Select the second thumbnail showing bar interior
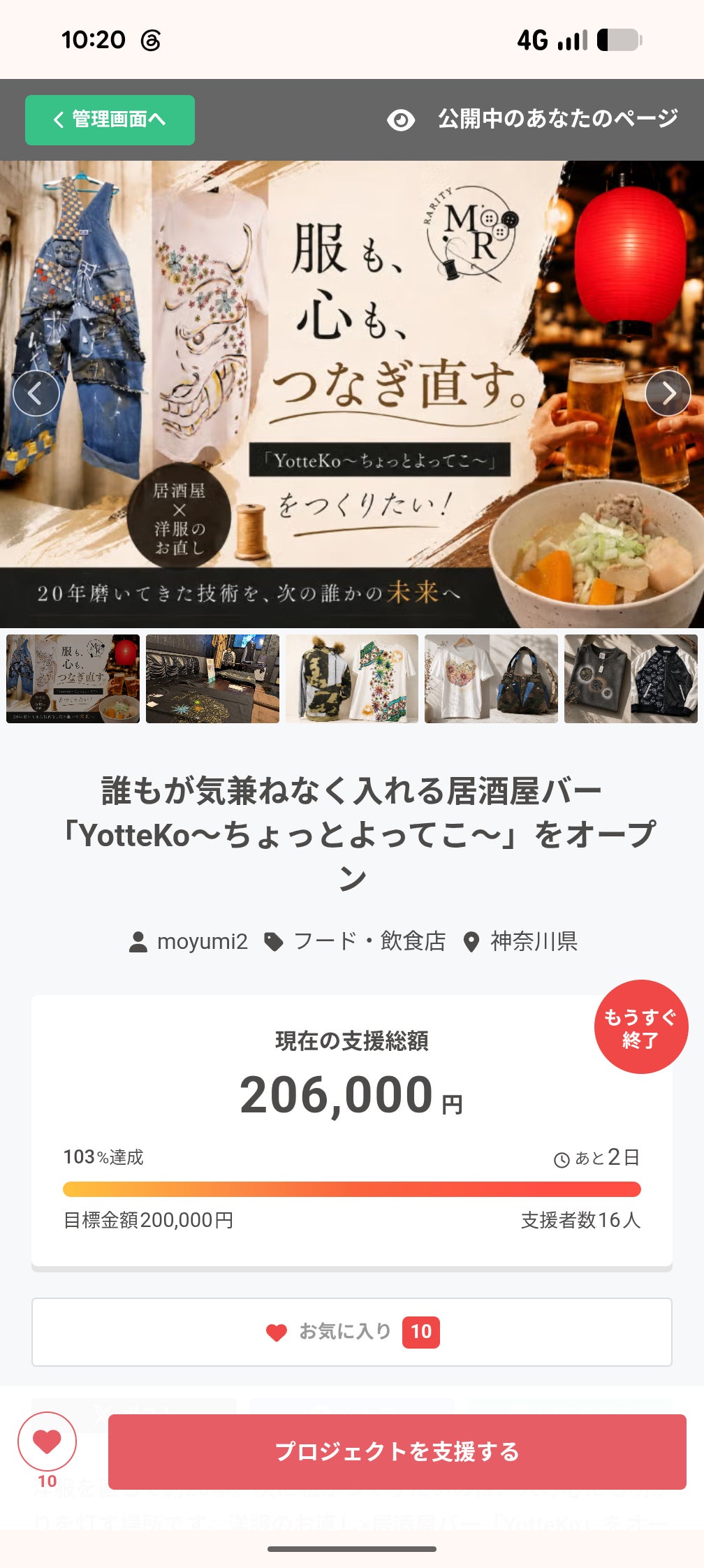Screen dimensions: 704x1568 point(212,678)
